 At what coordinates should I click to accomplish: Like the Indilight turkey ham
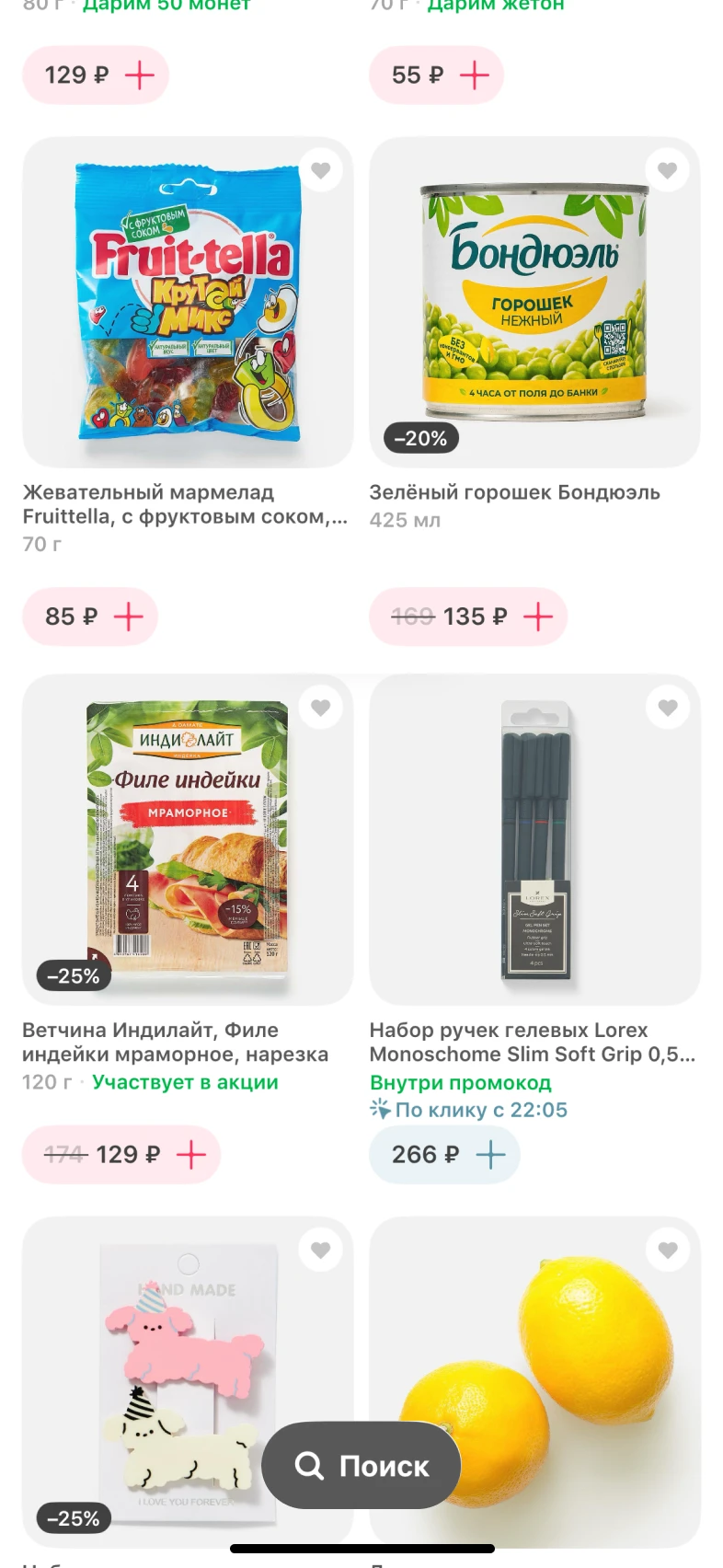click(x=320, y=708)
